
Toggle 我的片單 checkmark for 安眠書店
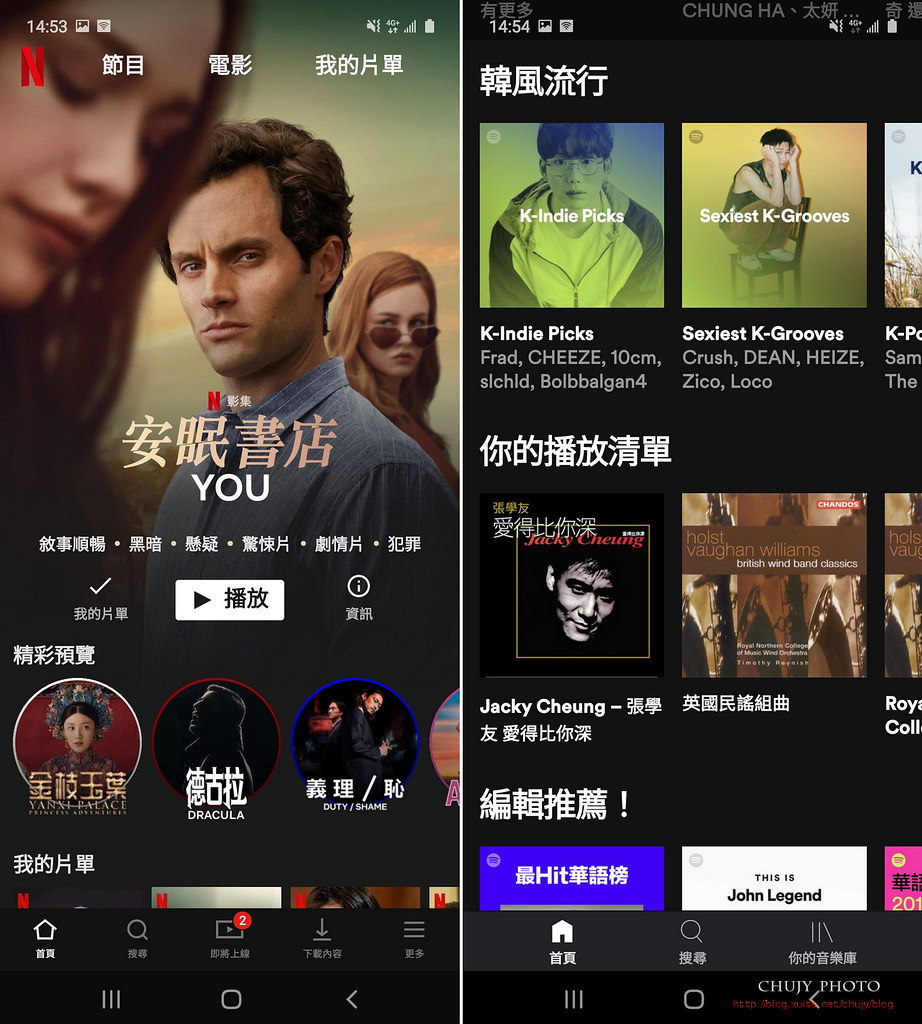pos(100,596)
